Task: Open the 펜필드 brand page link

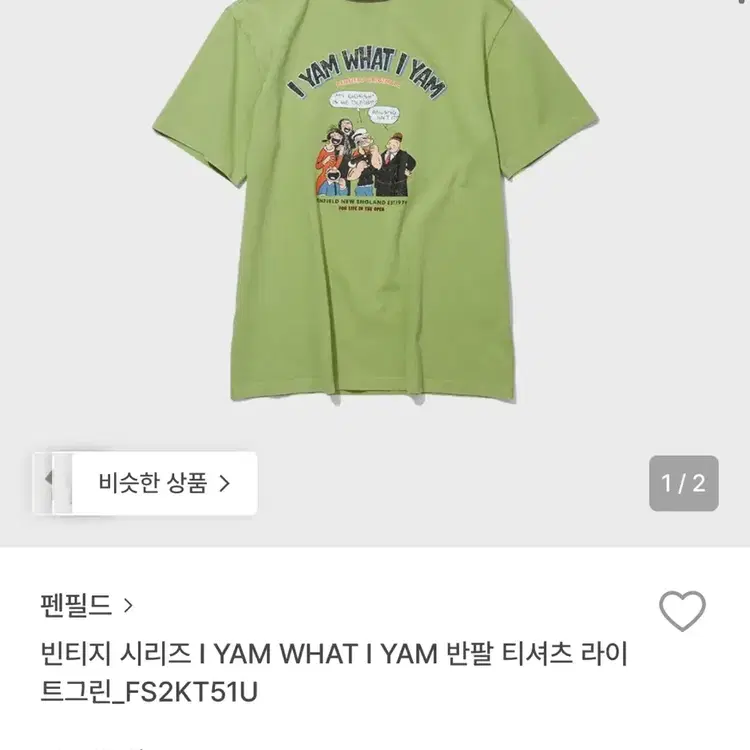Action: [x=87, y=606]
